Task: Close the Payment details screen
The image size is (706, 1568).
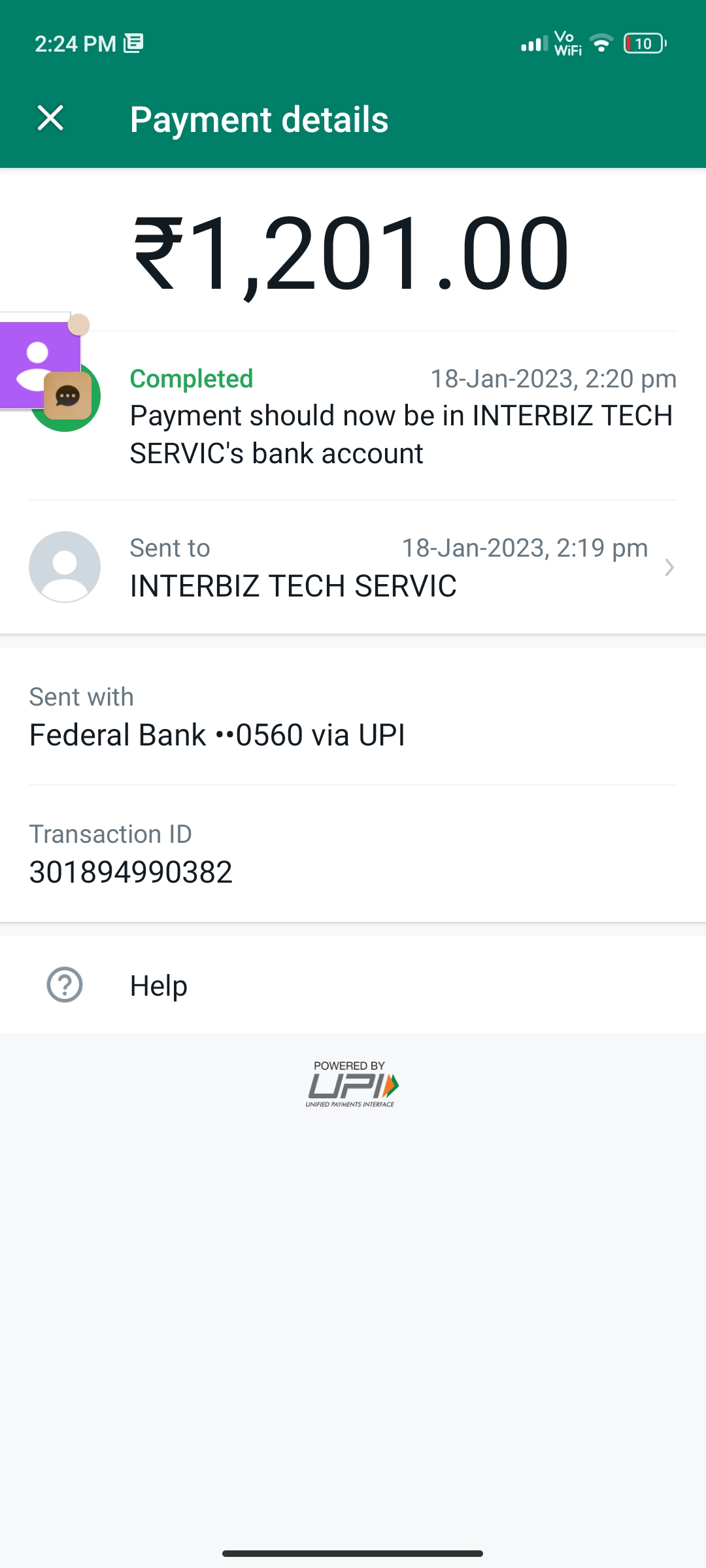Action: pos(50,118)
